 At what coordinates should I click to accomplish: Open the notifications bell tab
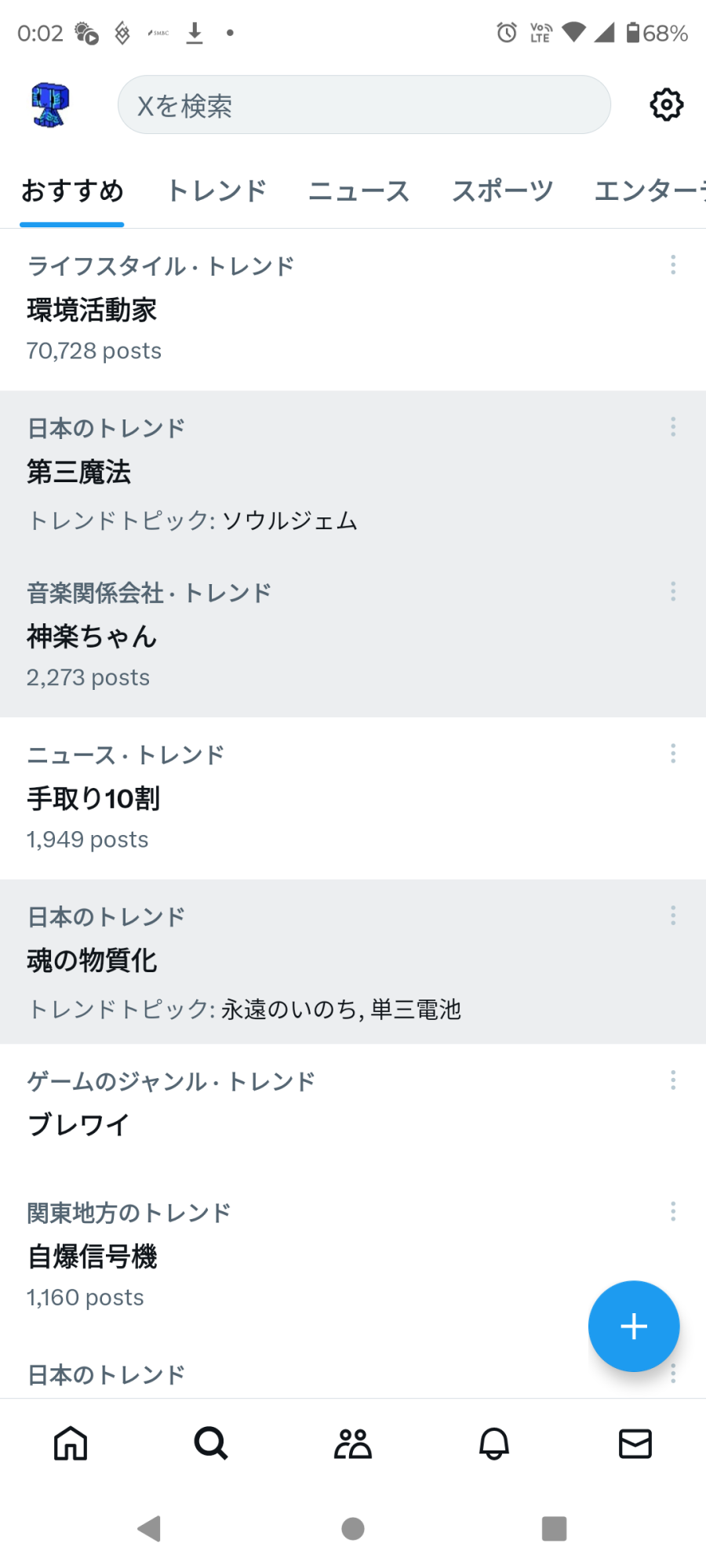[494, 1443]
